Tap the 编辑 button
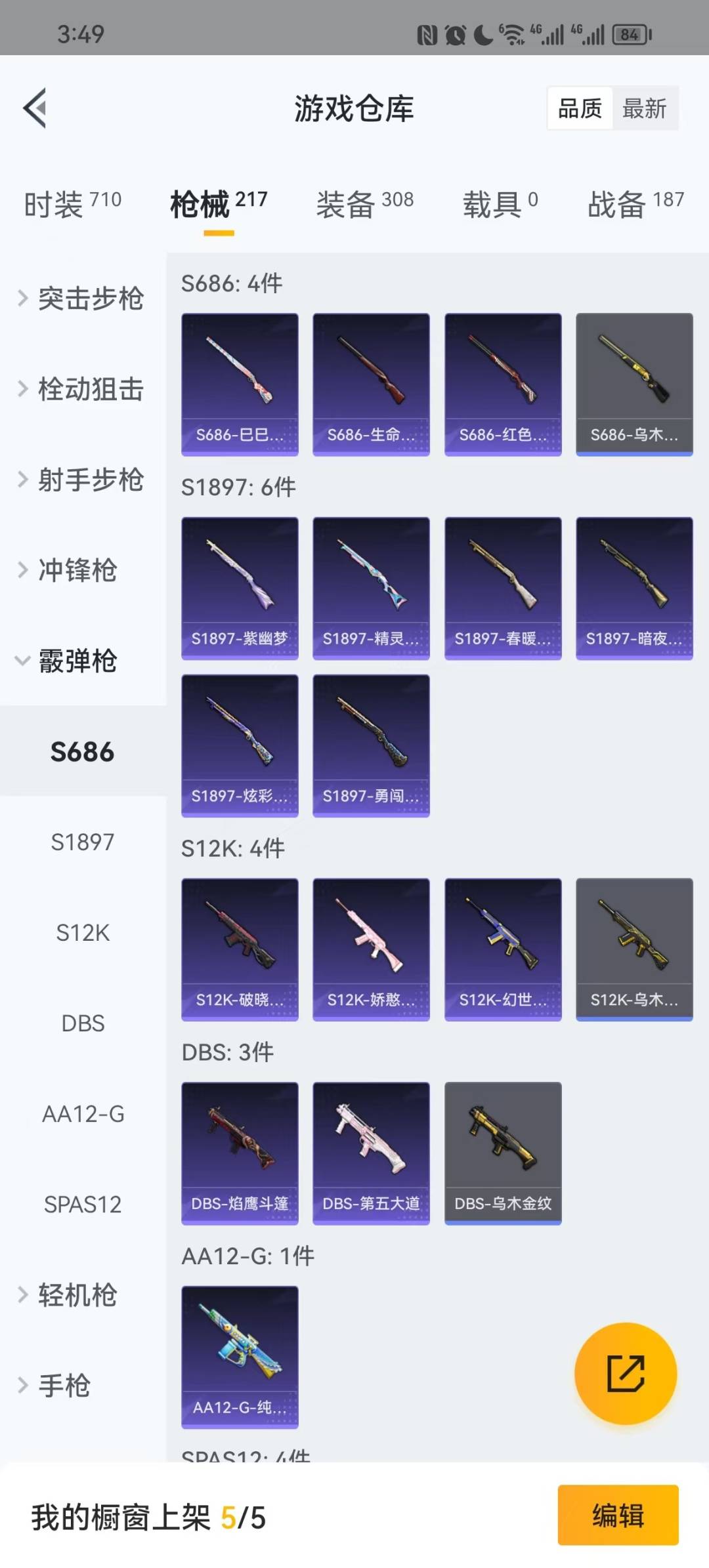The height and width of the screenshot is (1568, 709). point(618,1515)
